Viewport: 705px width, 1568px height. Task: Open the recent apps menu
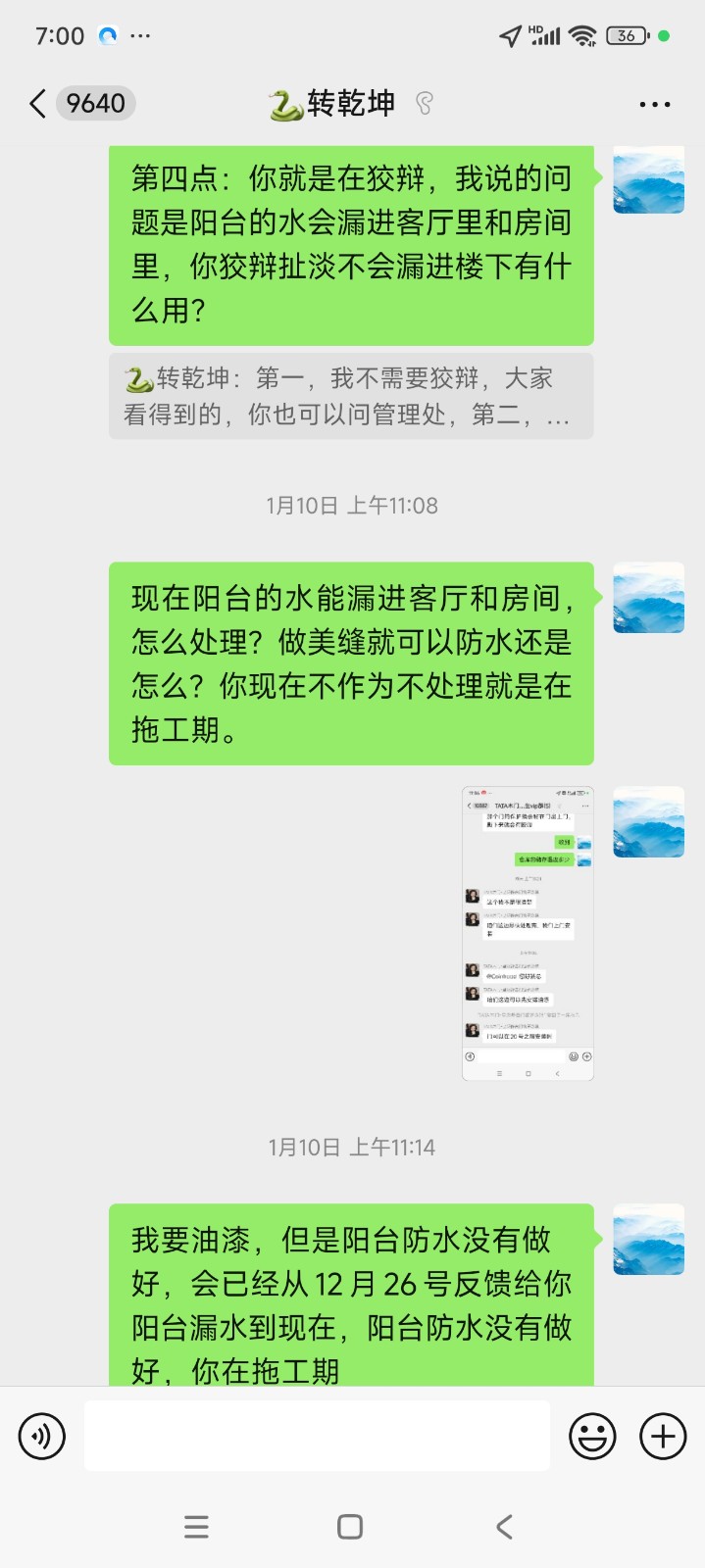tap(196, 1527)
